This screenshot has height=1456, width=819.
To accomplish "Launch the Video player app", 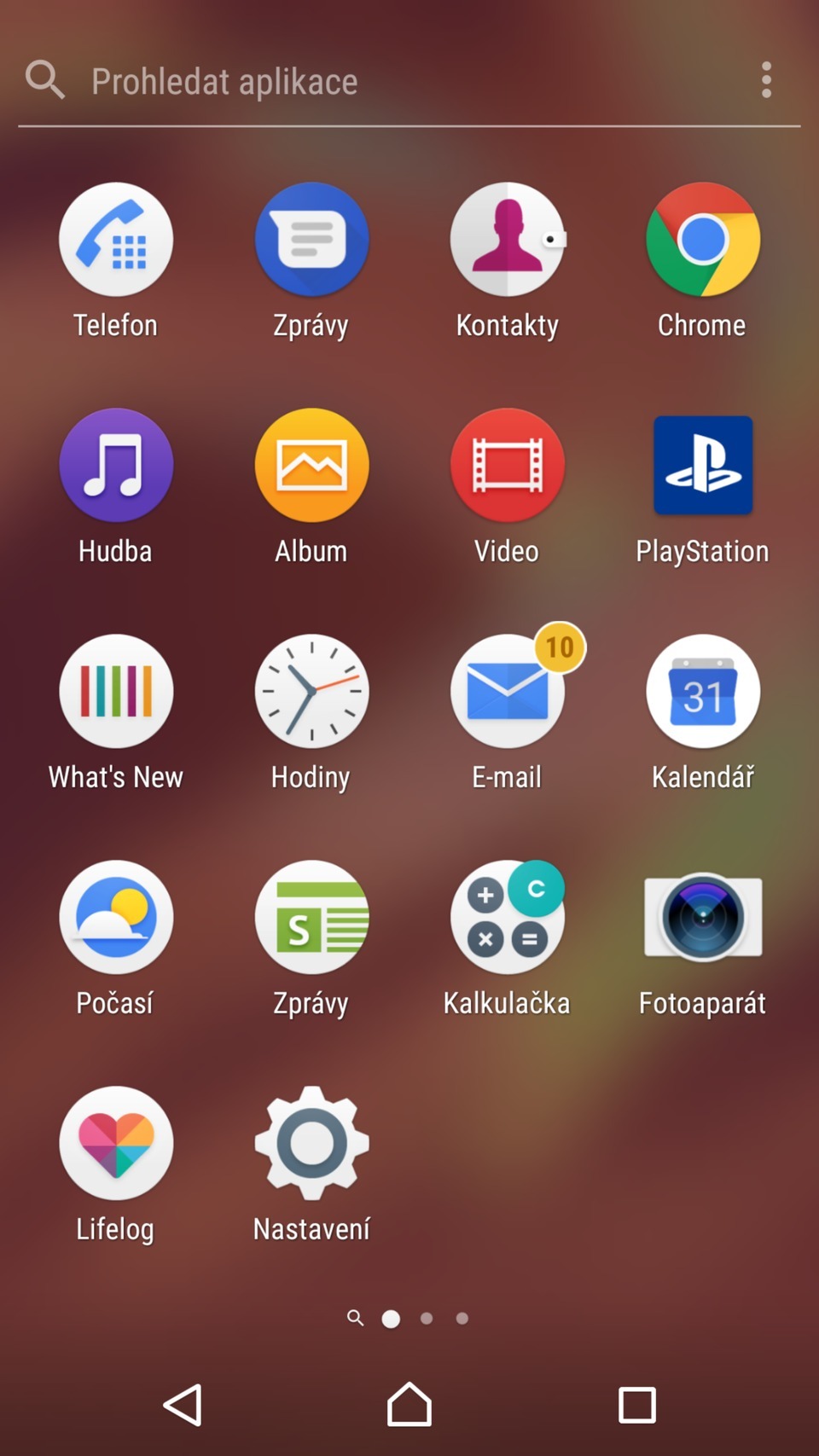I will pos(507,465).
